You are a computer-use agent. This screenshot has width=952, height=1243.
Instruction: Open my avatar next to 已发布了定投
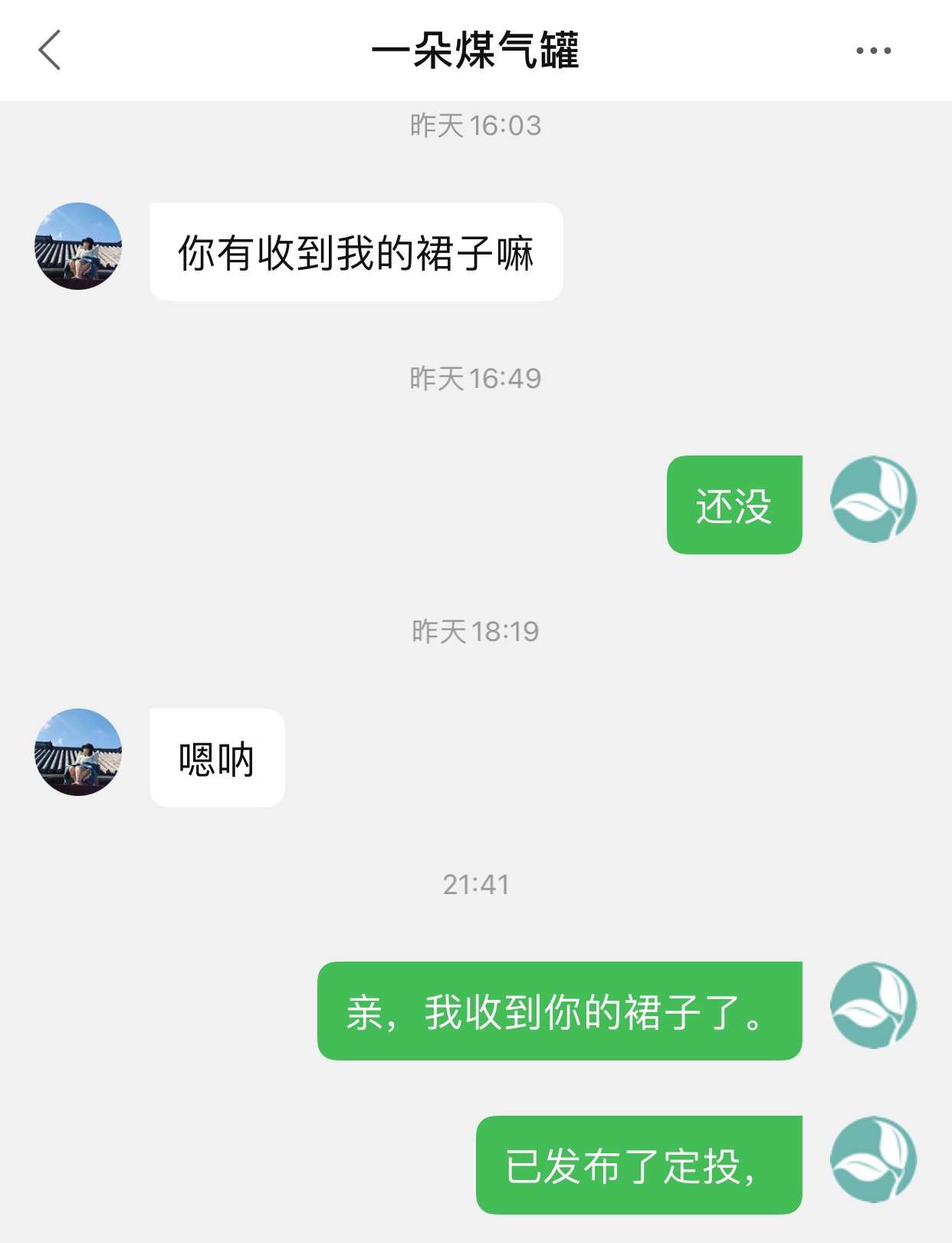click(873, 1159)
